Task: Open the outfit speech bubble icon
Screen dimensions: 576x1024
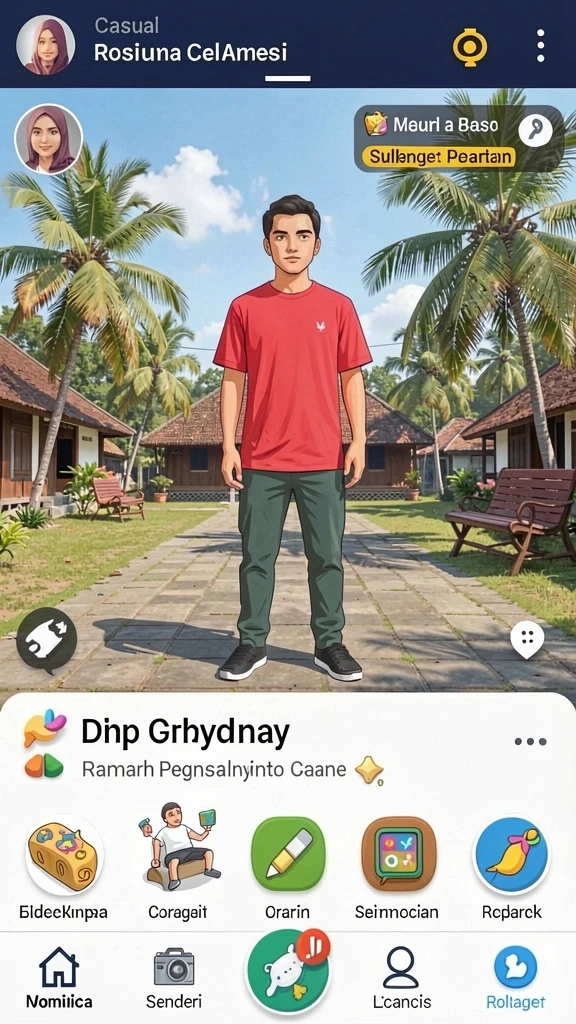Action: [x=46, y=639]
